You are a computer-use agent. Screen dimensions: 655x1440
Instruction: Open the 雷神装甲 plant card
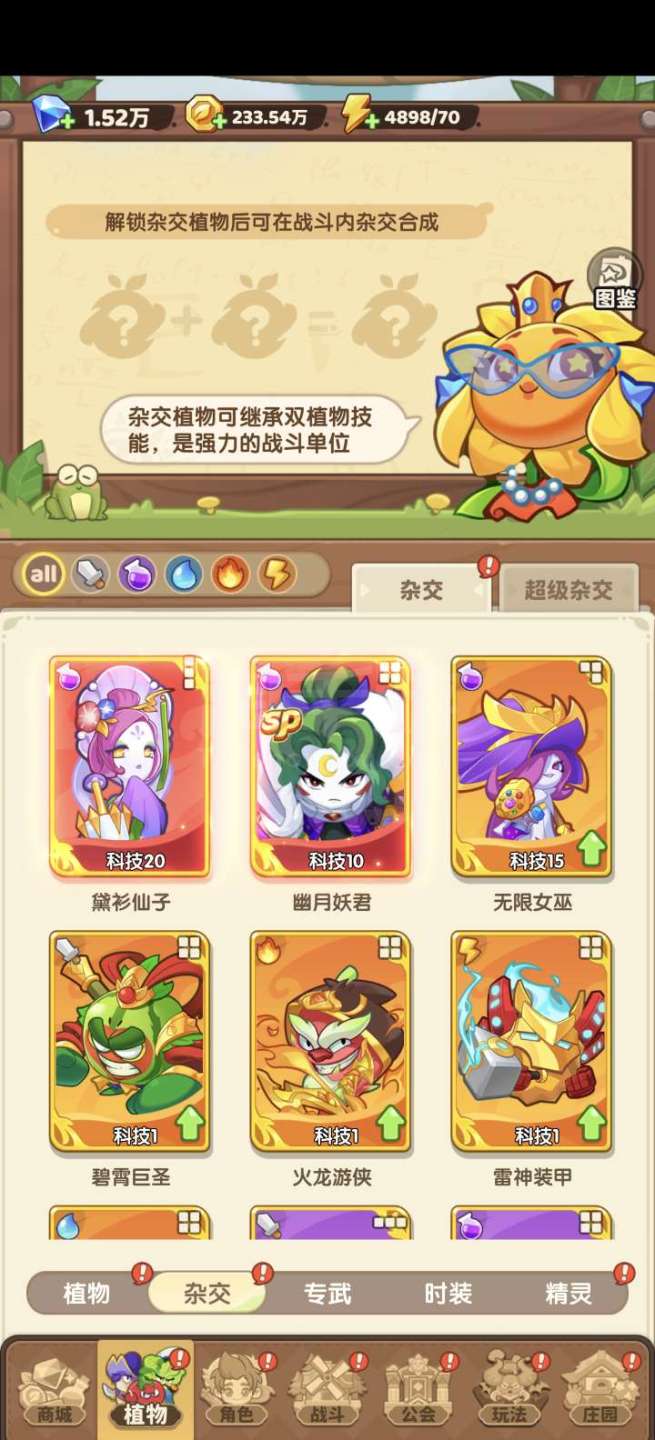[532, 1042]
